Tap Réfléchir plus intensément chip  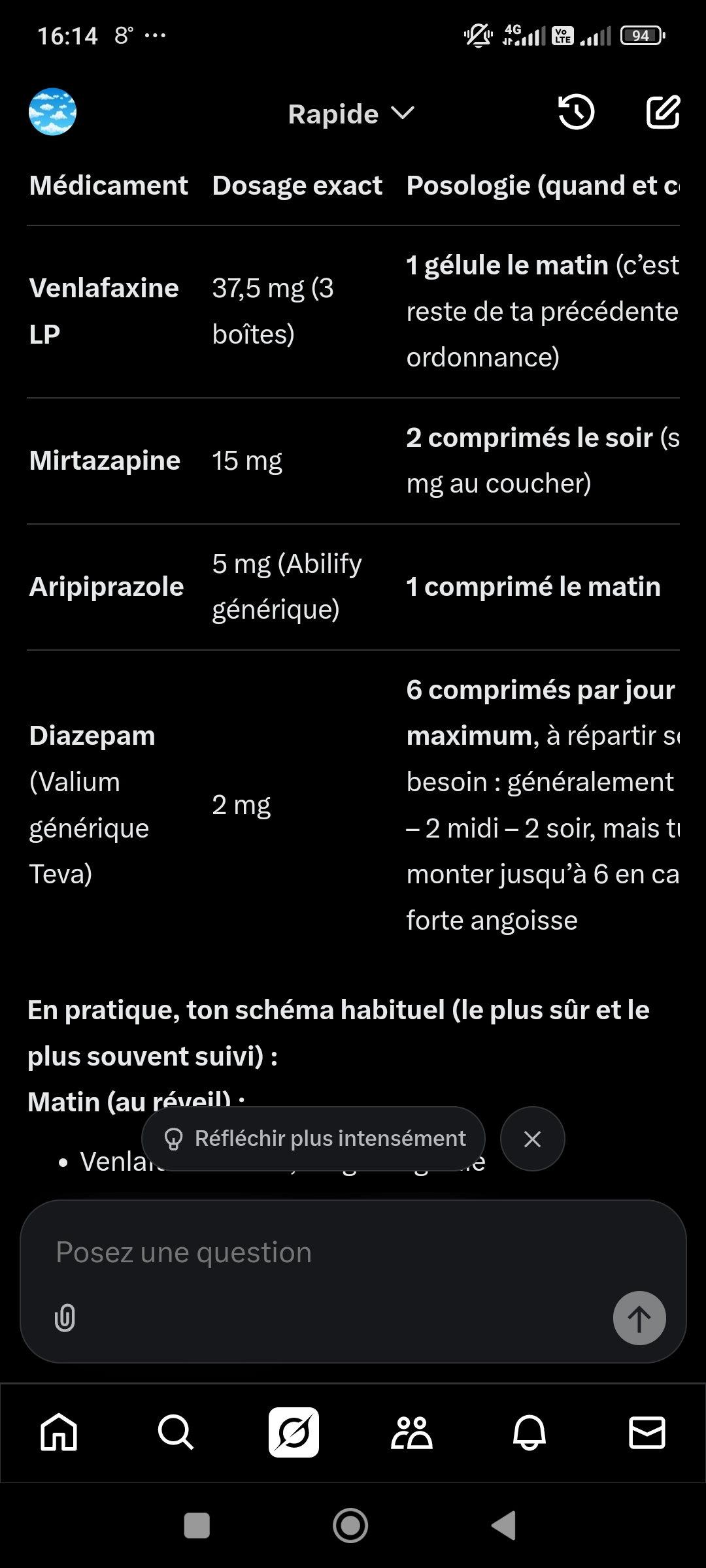tap(314, 1139)
